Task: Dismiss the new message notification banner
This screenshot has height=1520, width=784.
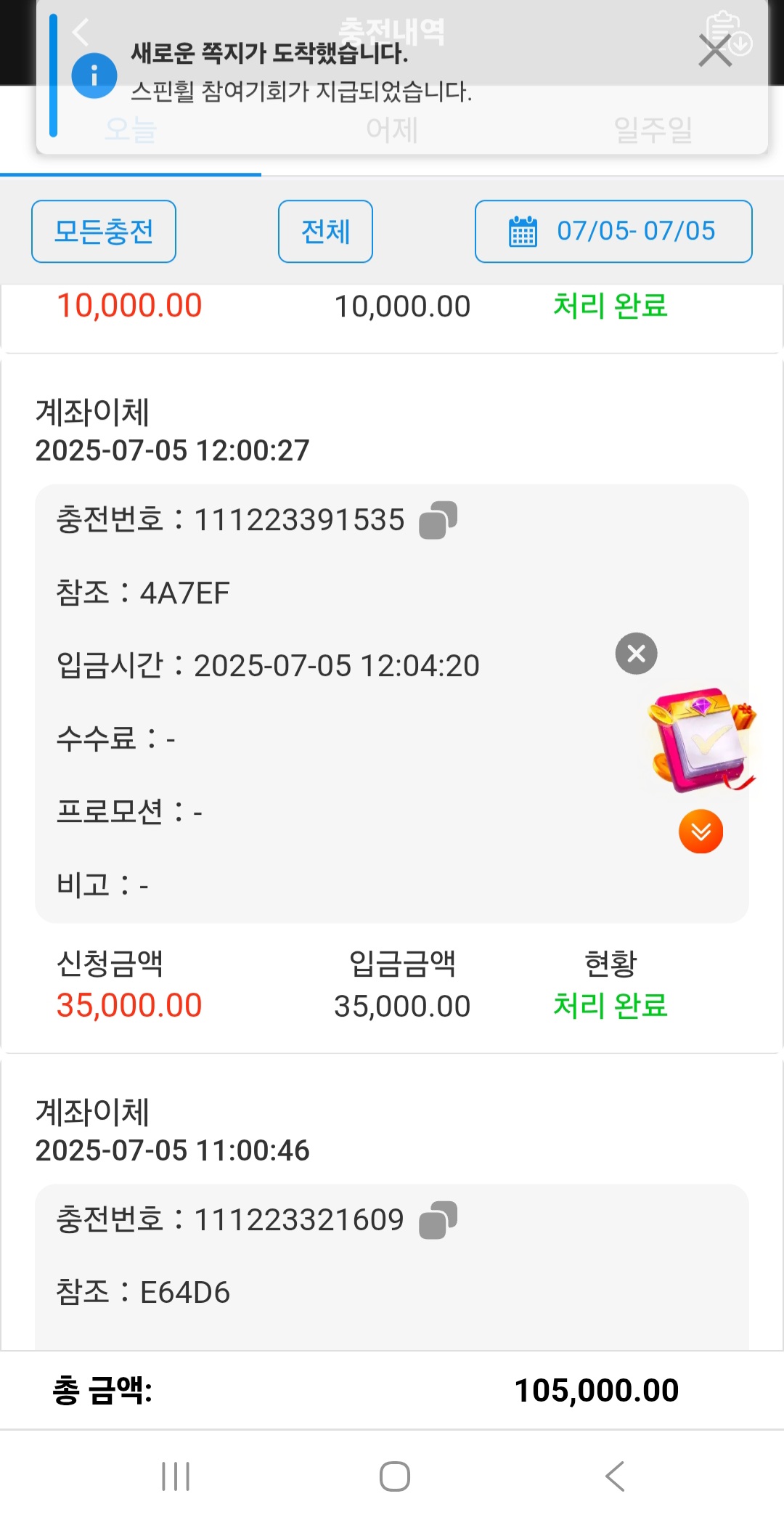Action: 714,52
